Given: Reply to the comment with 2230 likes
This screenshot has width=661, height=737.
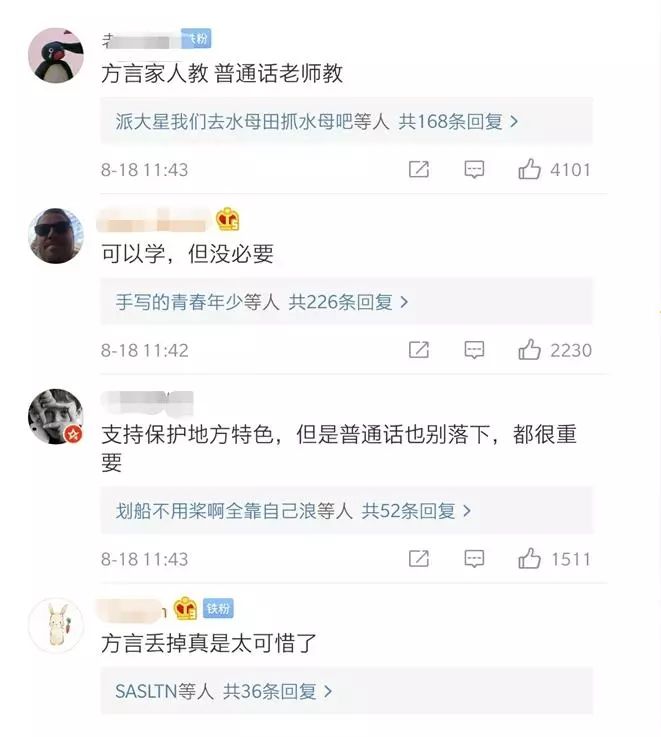Looking at the screenshot, I should click(x=475, y=350).
